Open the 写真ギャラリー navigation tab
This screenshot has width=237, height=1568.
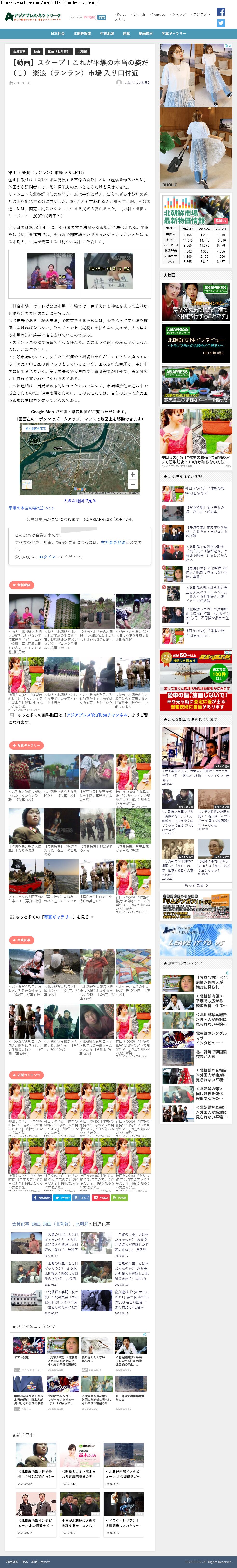click(x=174, y=34)
